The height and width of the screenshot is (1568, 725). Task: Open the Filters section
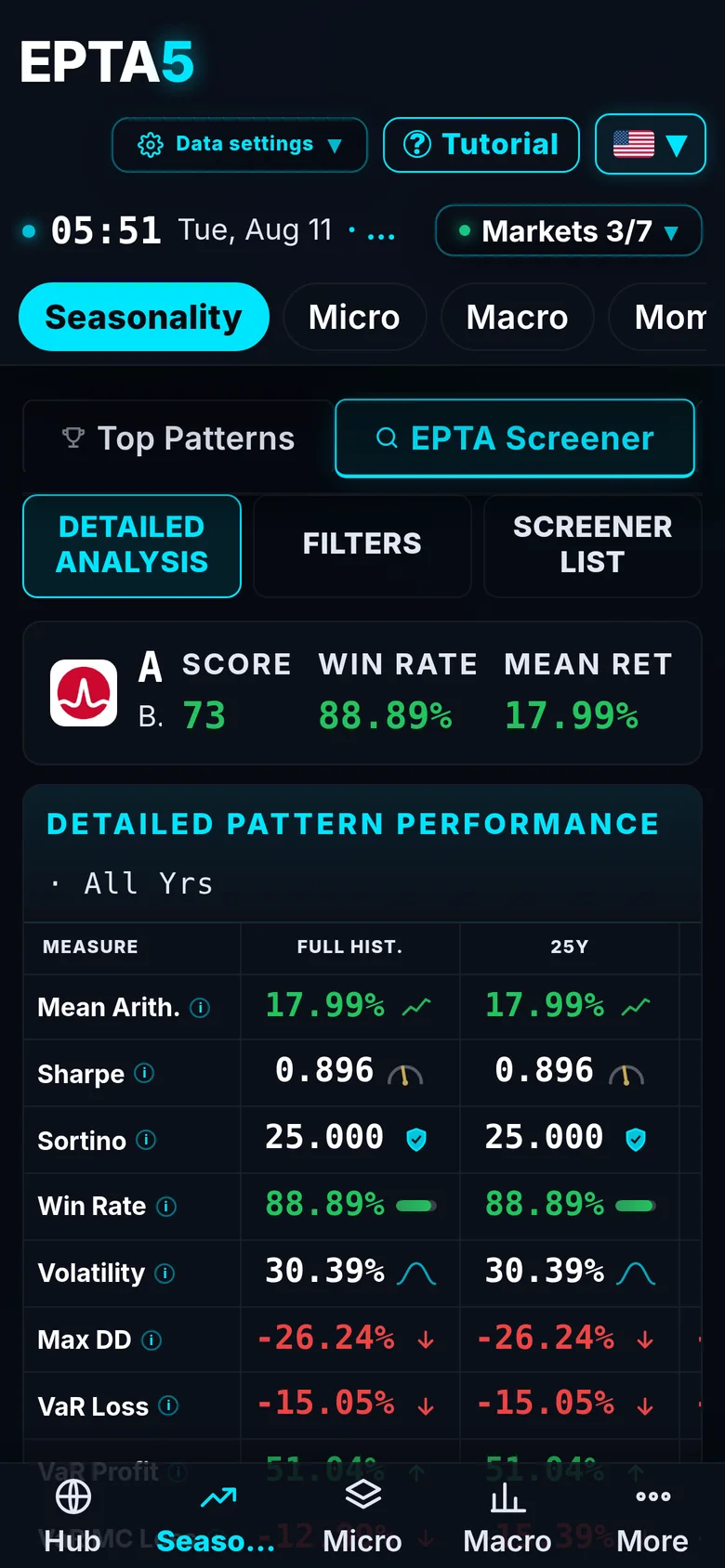(x=362, y=545)
